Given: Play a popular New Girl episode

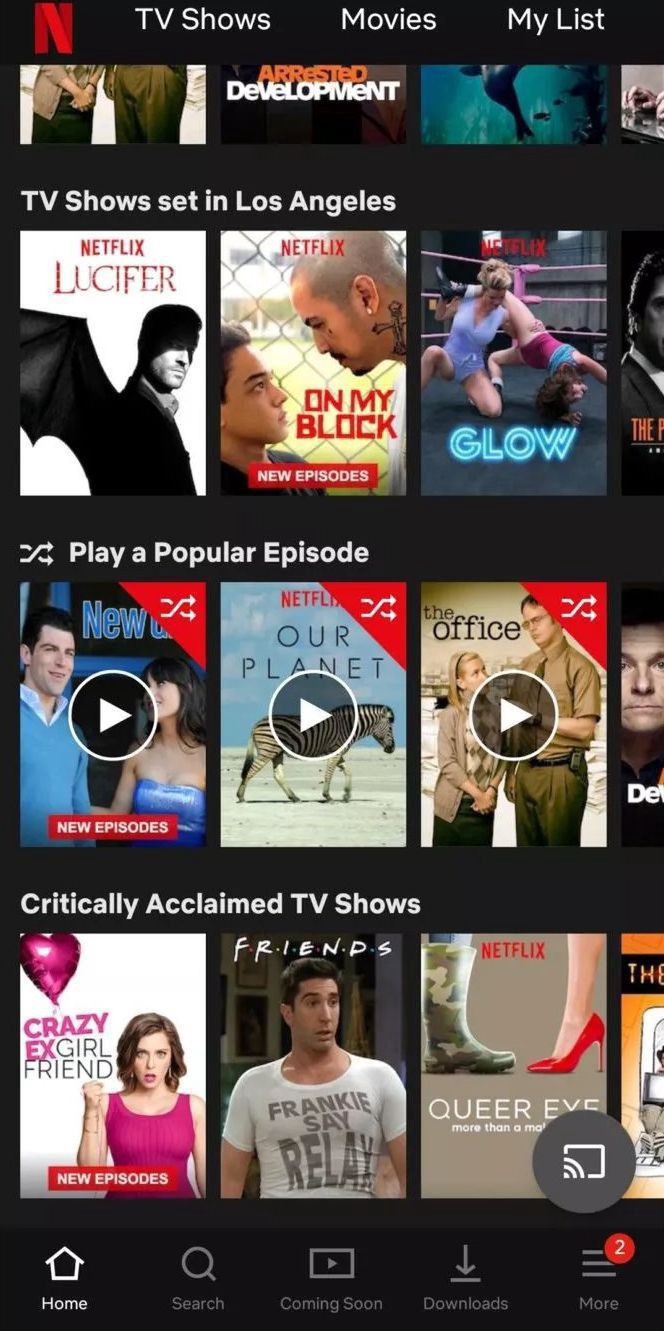Looking at the screenshot, I should pos(113,715).
